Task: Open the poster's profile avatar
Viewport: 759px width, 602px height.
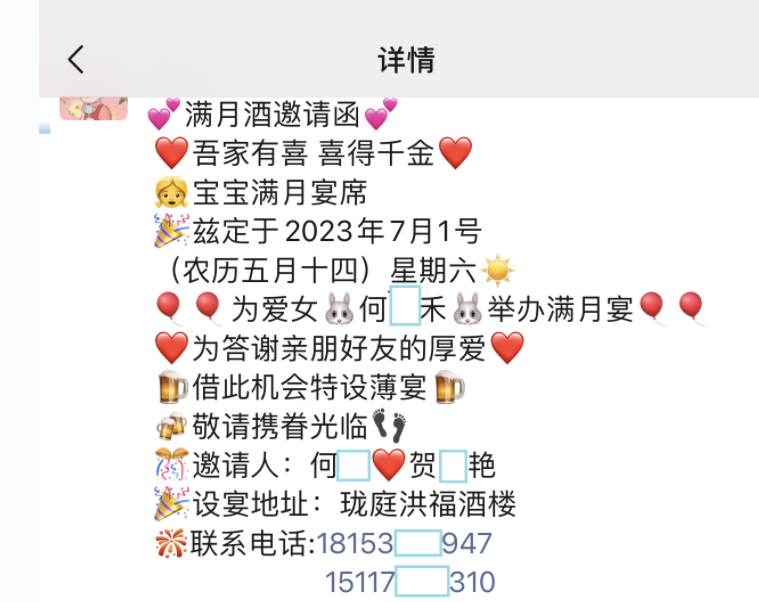Action: point(93,108)
